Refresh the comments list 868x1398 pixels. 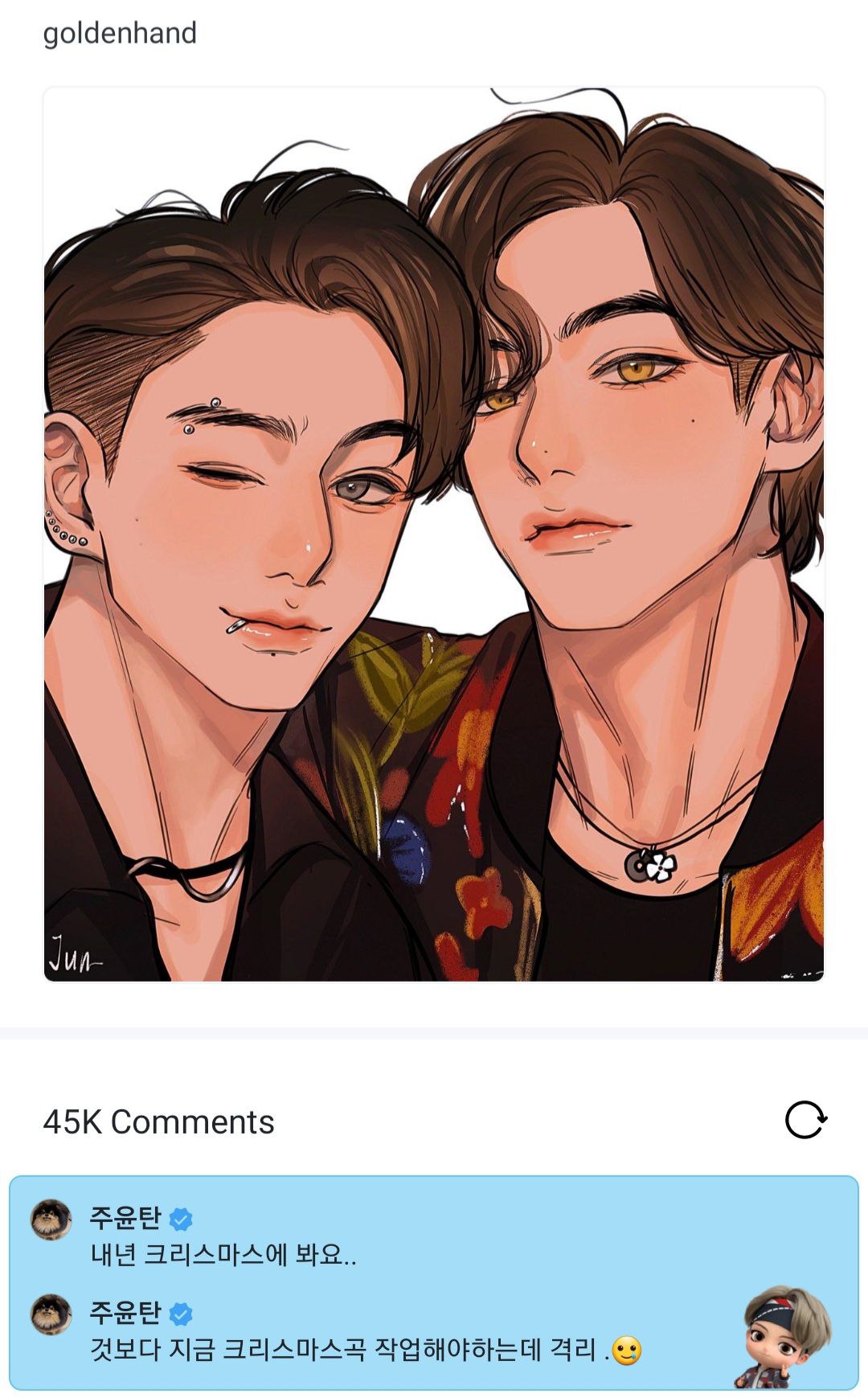pyautogui.click(x=806, y=1120)
